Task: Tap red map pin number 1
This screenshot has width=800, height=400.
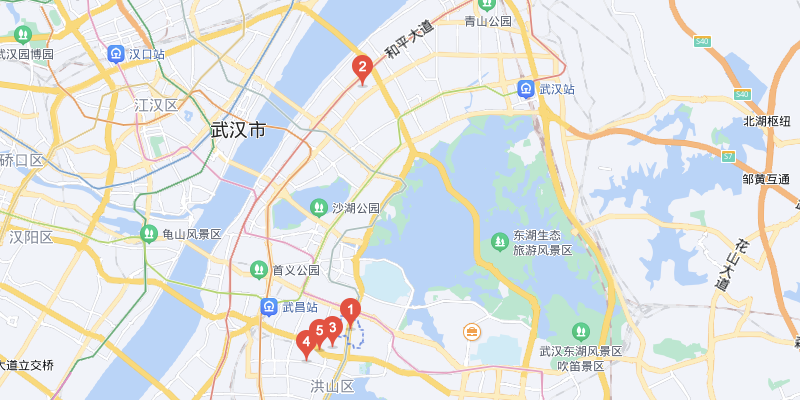Action: point(350,311)
